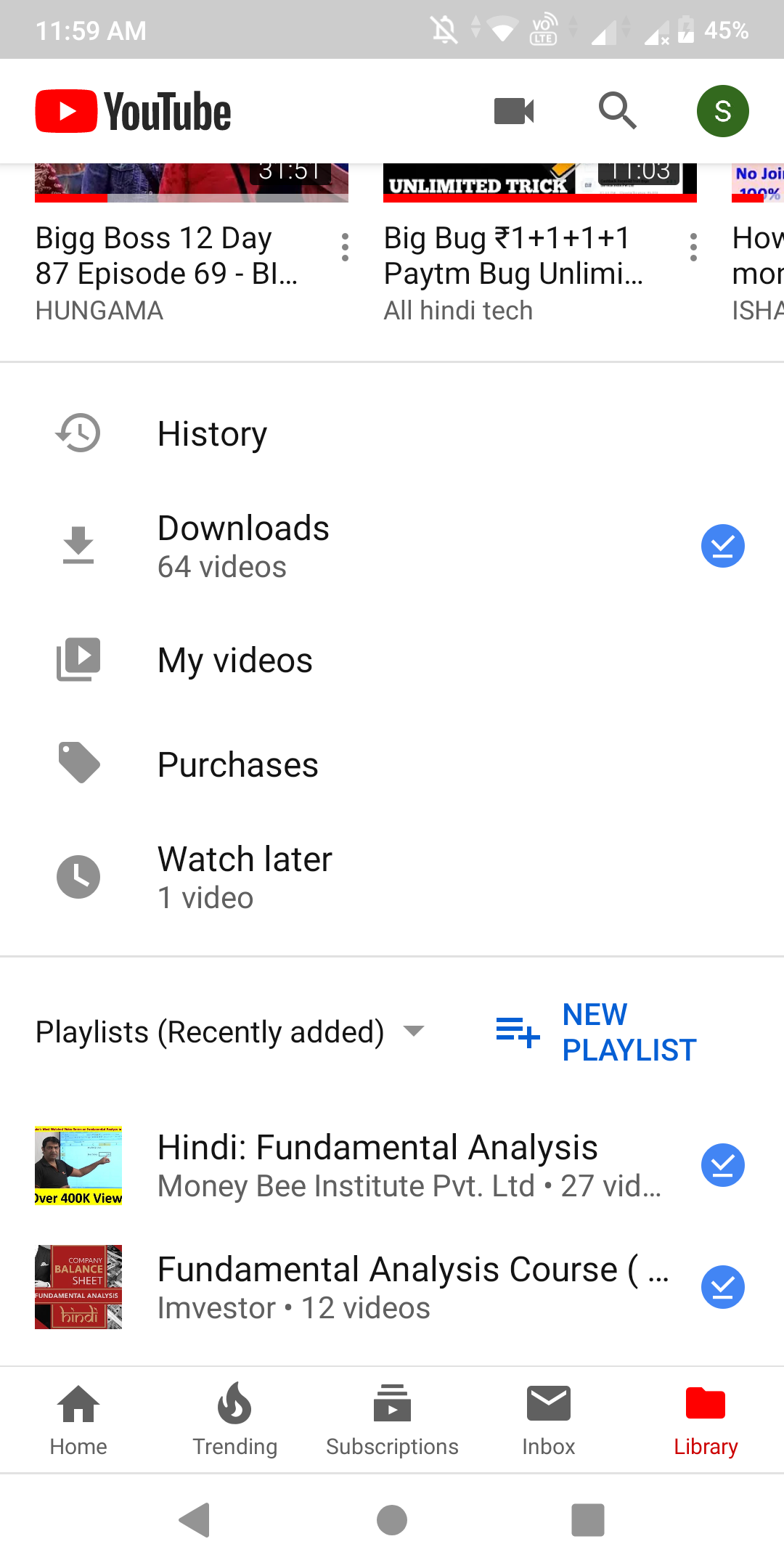Open options for Bigg Boss 12 video
784x1568 pixels.
click(345, 248)
